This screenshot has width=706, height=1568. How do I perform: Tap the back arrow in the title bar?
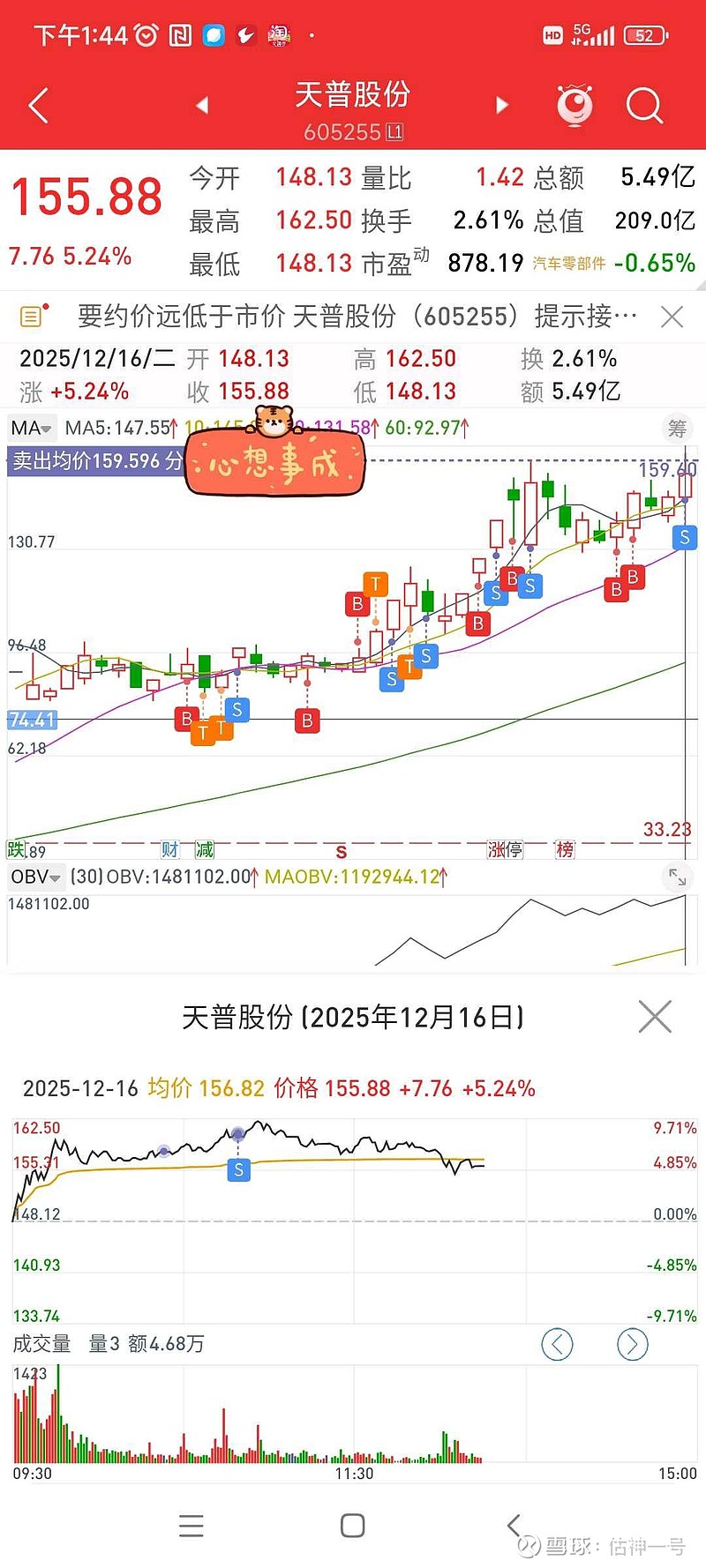tap(37, 104)
